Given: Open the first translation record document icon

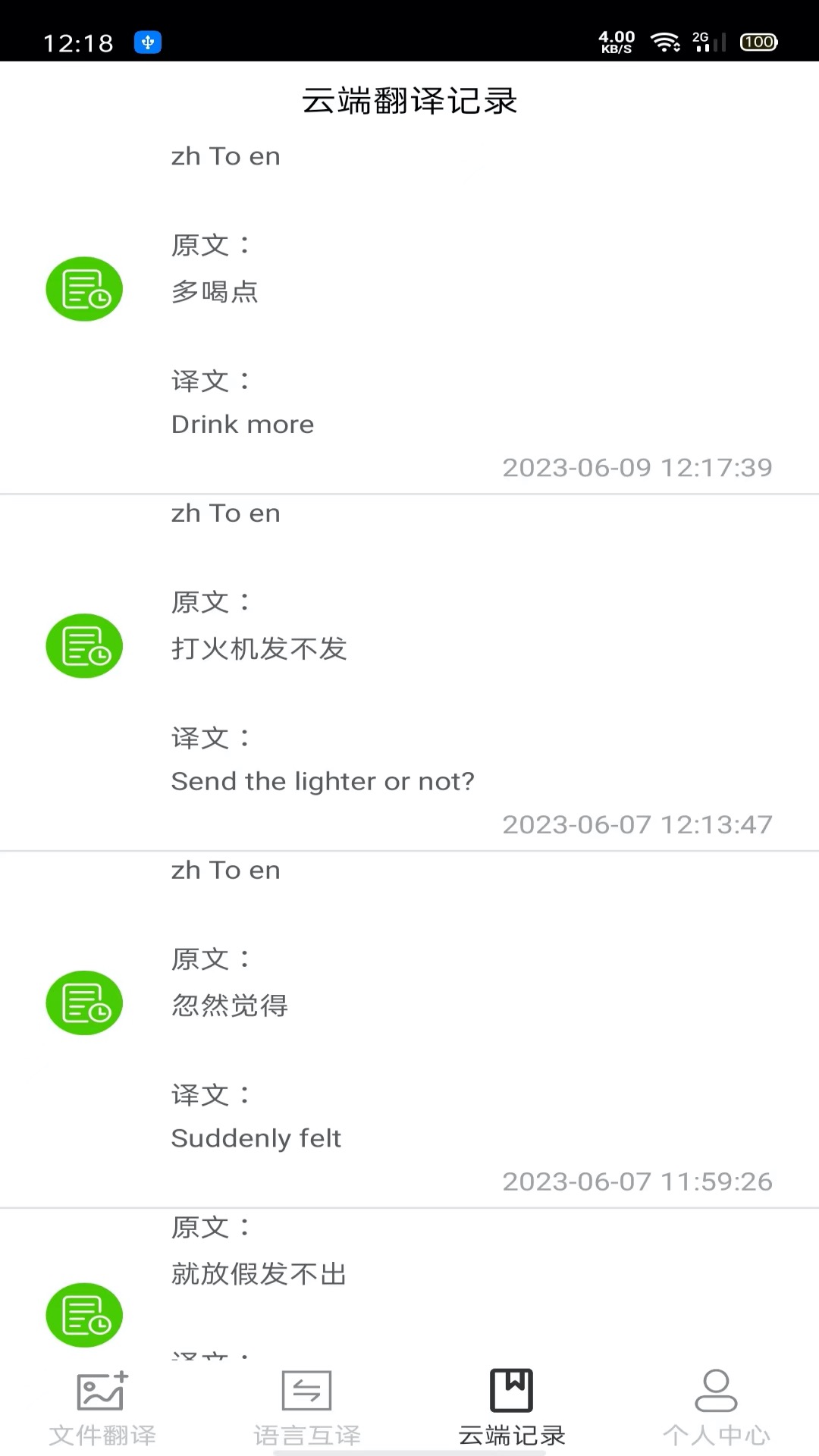Looking at the screenshot, I should tap(83, 288).
